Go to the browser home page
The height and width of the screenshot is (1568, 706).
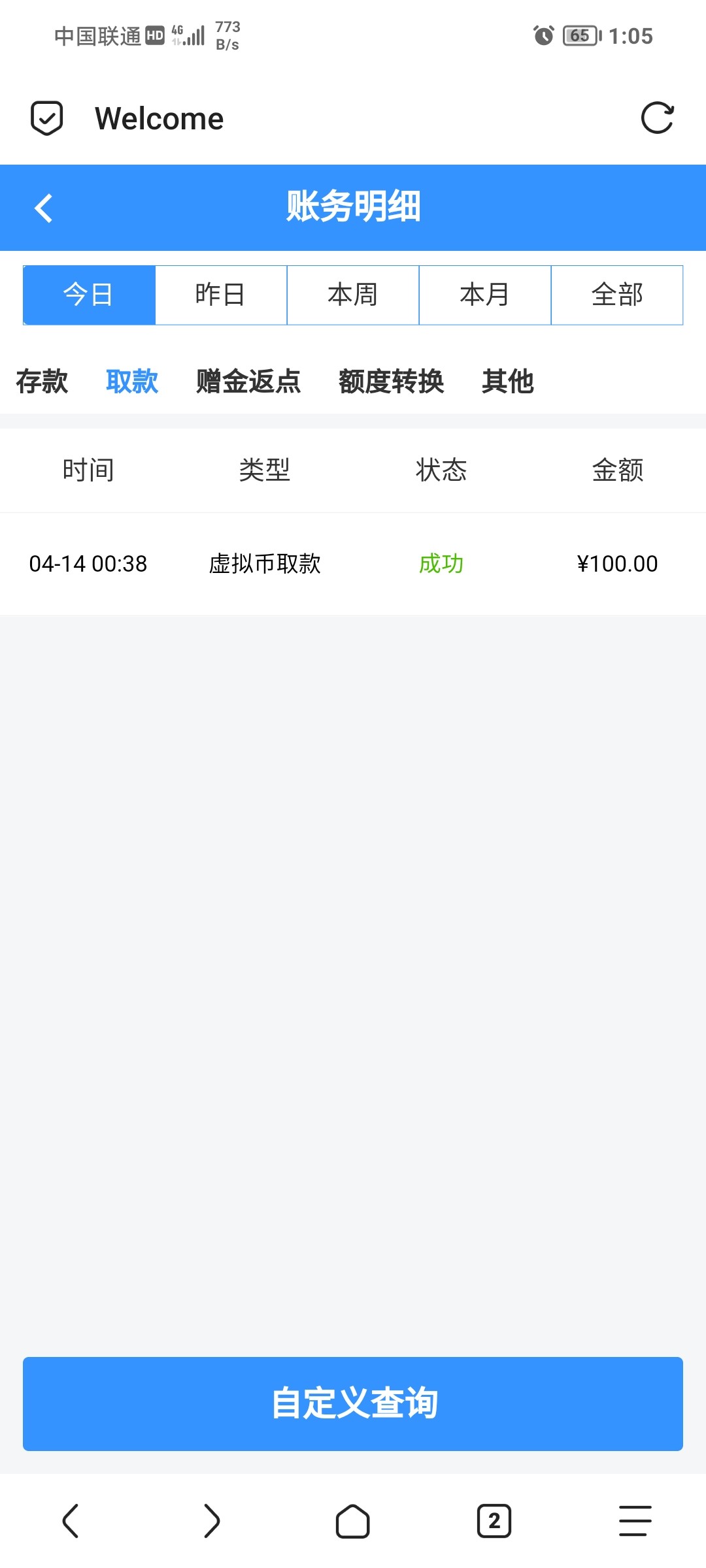[x=353, y=1521]
